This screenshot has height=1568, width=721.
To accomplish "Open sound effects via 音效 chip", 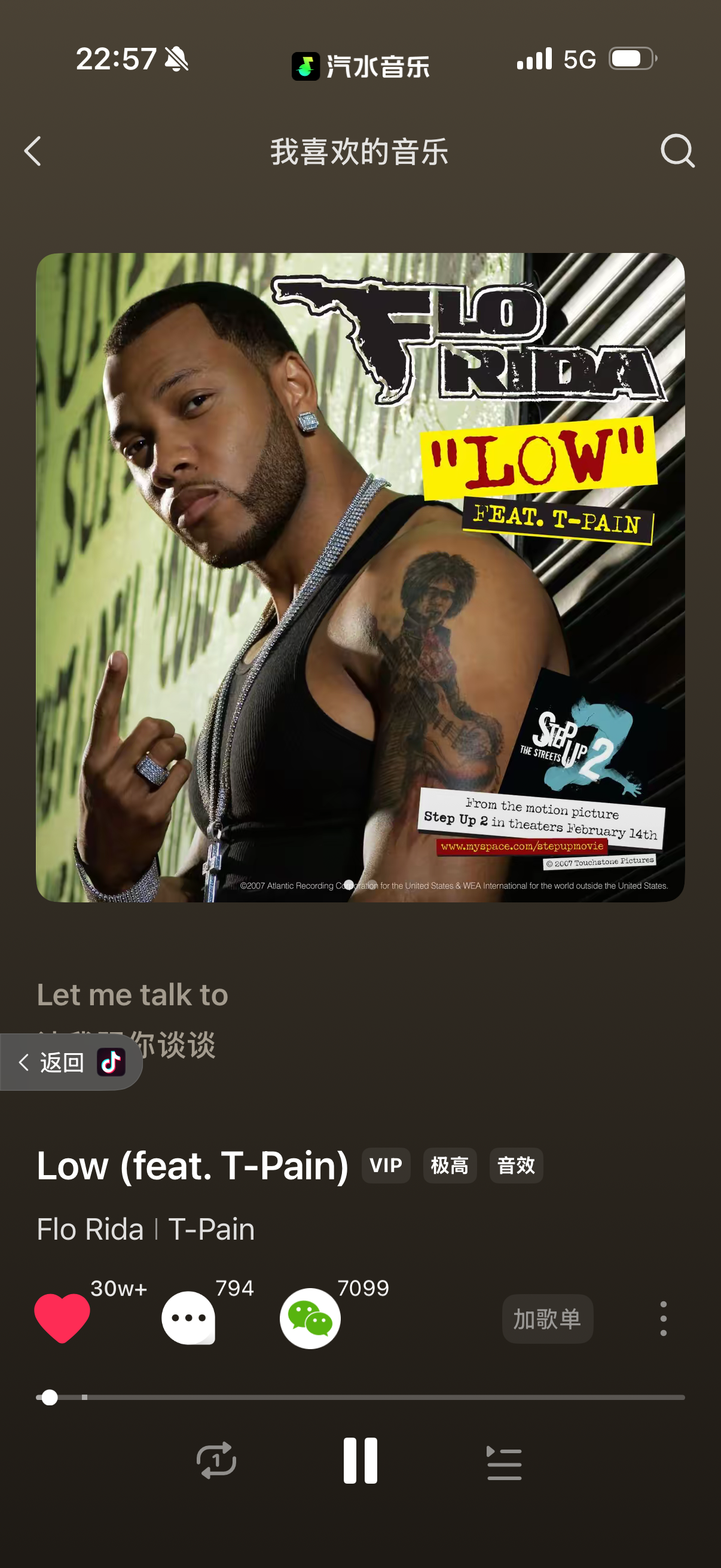I will (x=516, y=1166).
